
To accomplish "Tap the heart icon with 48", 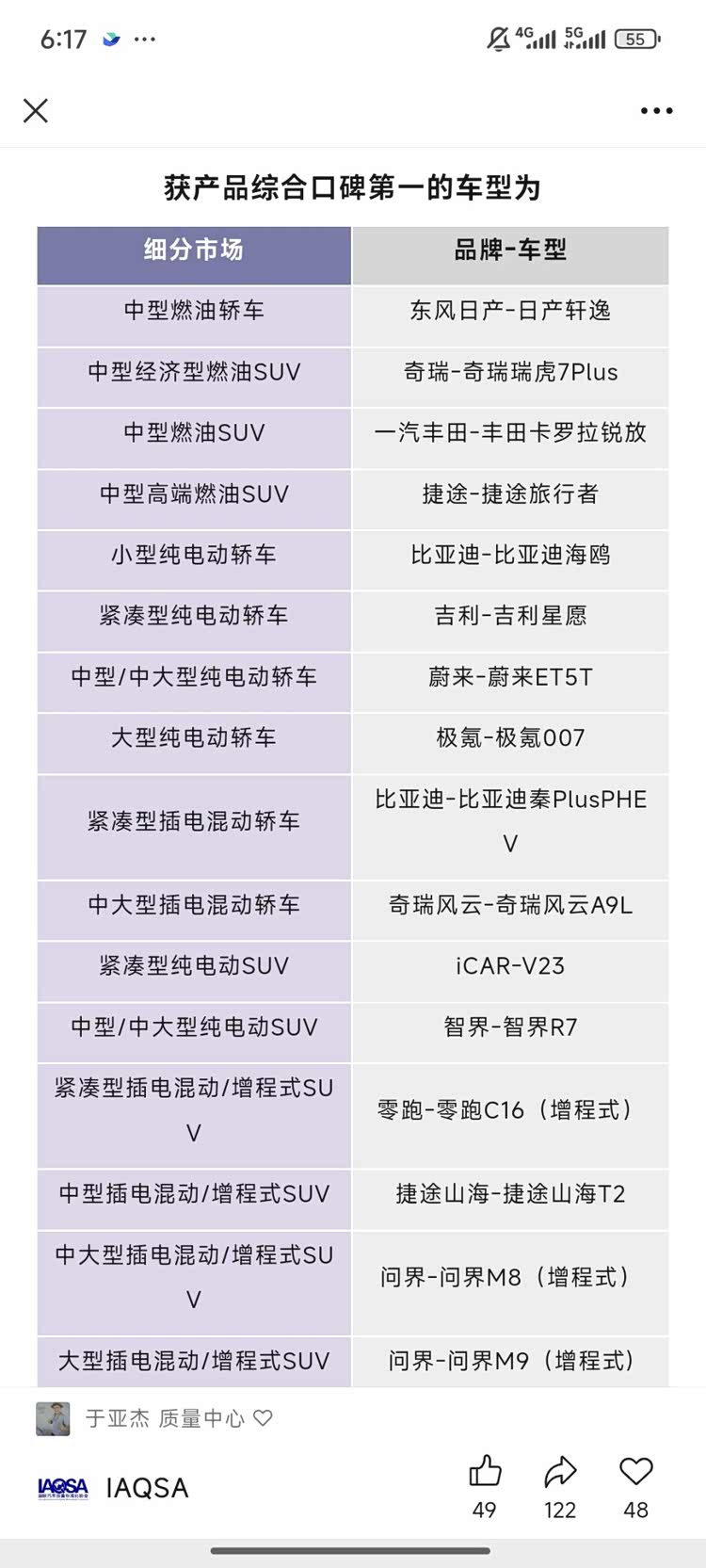I will (x=635, y=1471).
